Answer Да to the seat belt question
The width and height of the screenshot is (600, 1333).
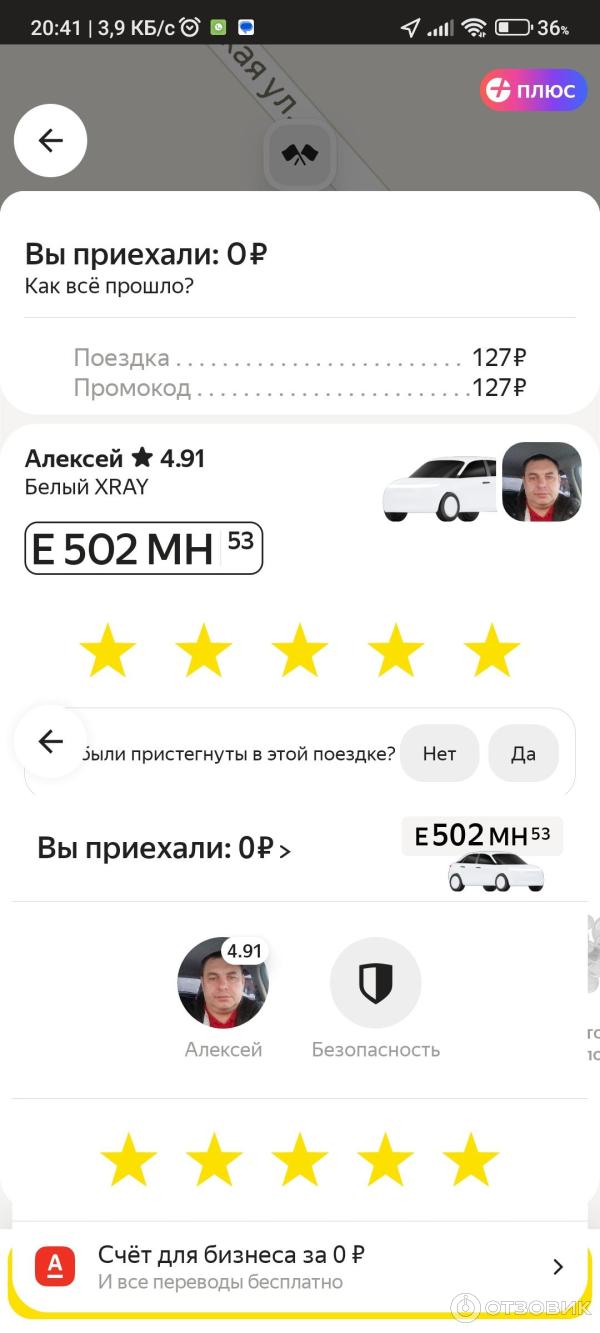(523, 754)
